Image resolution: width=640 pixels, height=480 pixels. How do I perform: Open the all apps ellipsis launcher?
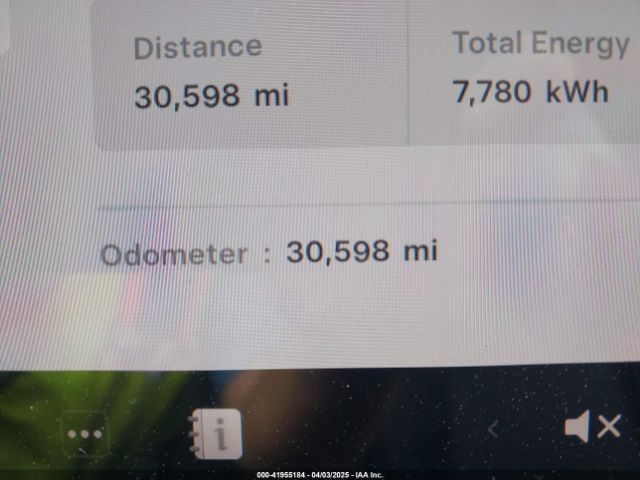pyautogui.click(x=85, y=434)
